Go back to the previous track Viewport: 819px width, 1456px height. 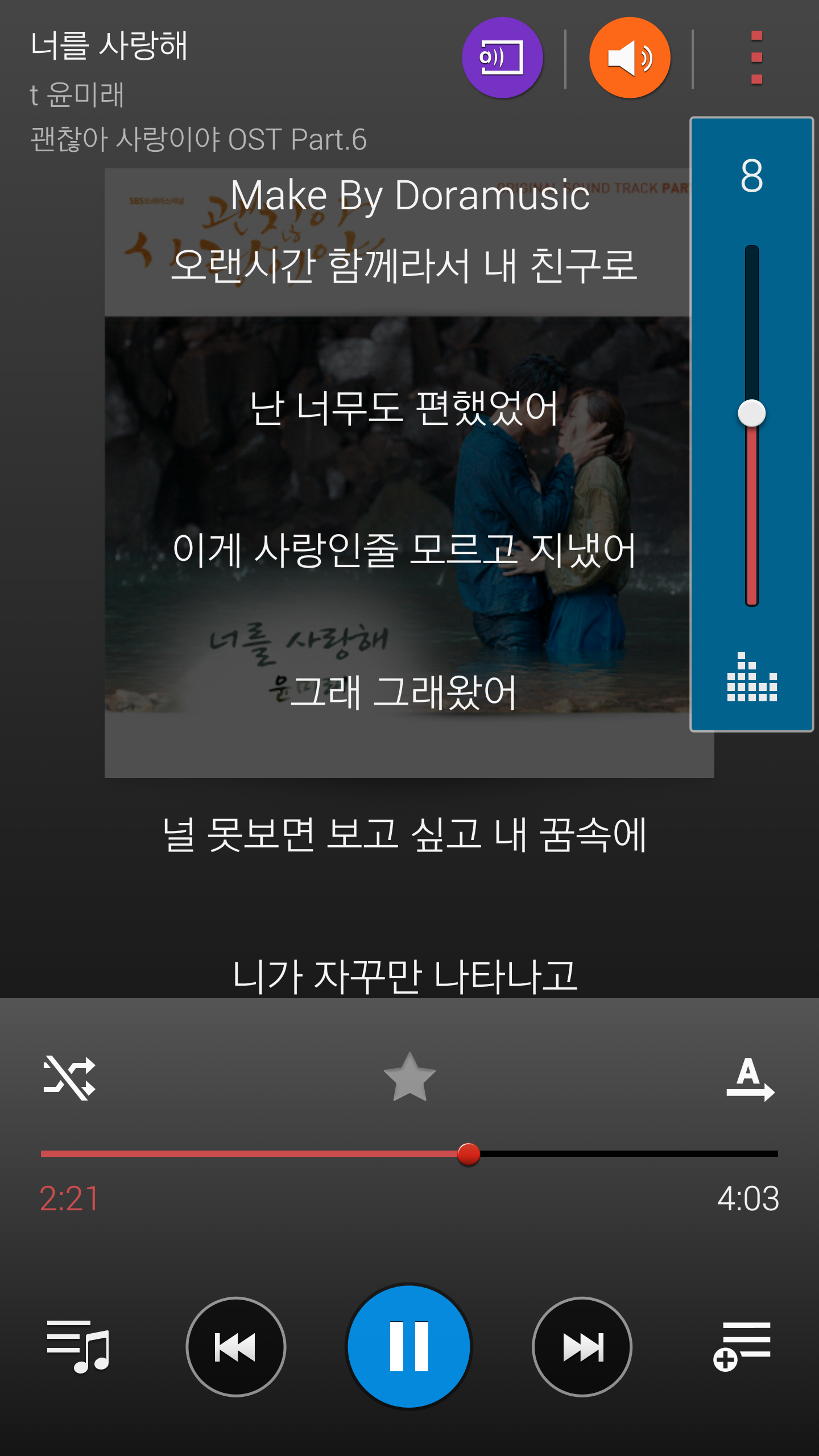[236, 1346]
